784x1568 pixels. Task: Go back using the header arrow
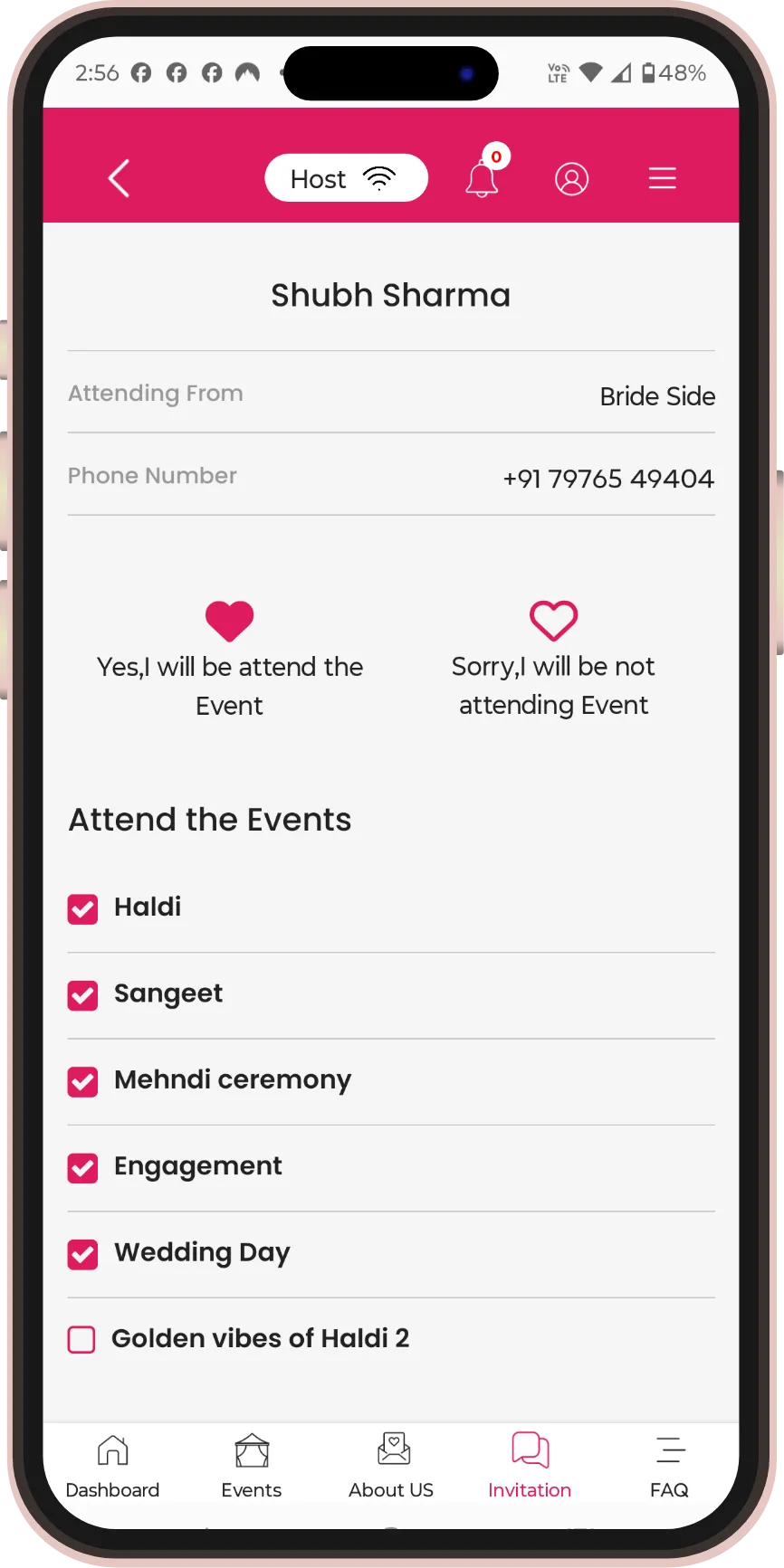click(x=120, y=178)
